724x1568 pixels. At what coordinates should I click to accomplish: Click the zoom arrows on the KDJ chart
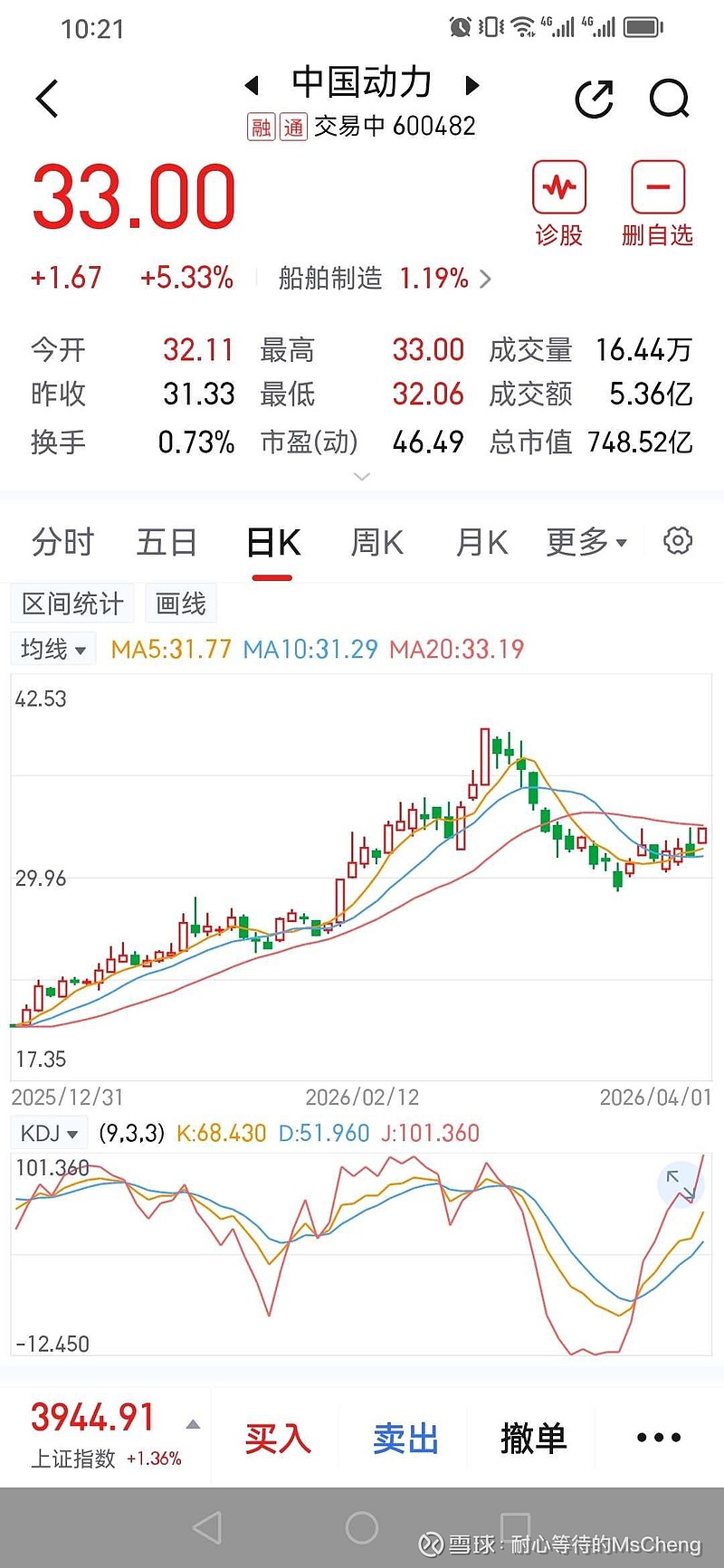[x=679, y=1185]
